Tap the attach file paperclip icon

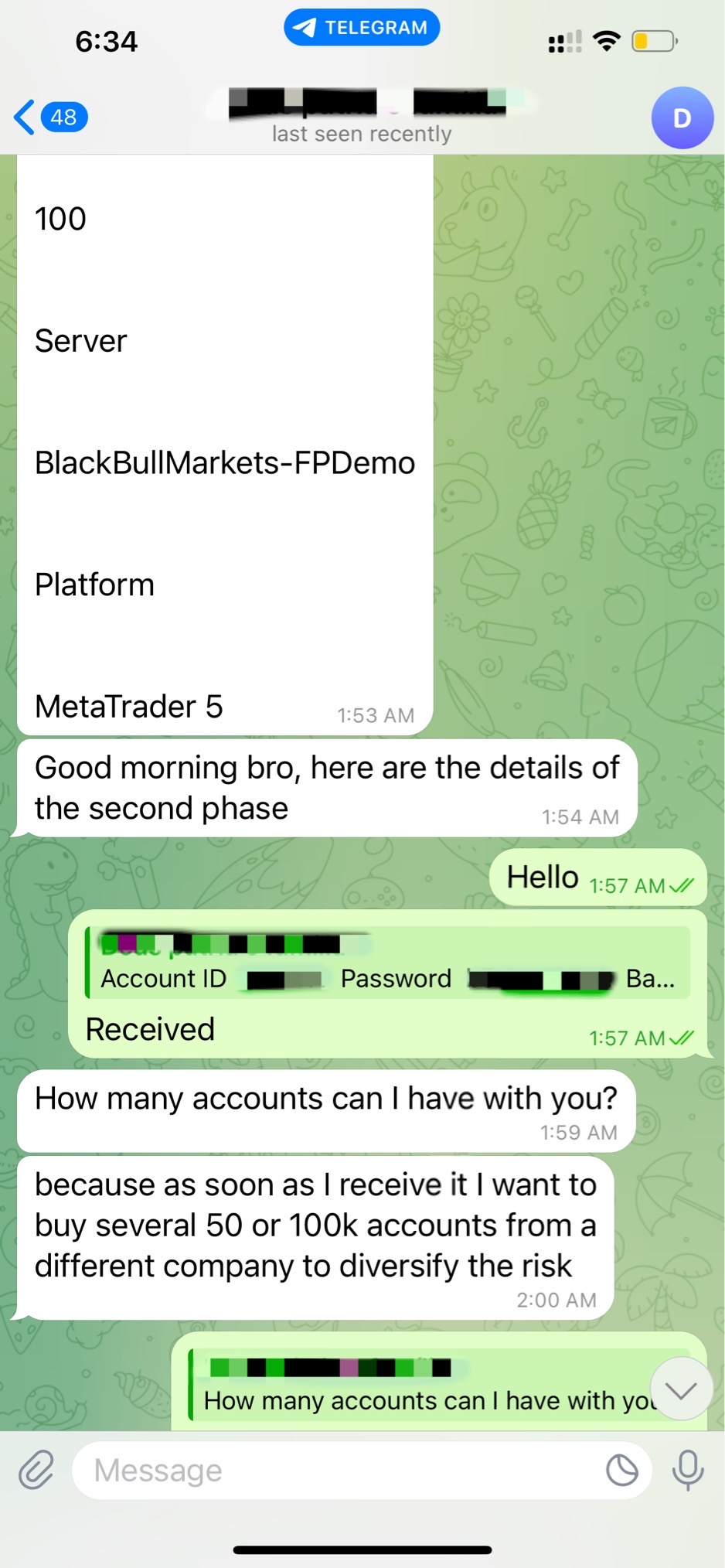tap(36, 1470)
